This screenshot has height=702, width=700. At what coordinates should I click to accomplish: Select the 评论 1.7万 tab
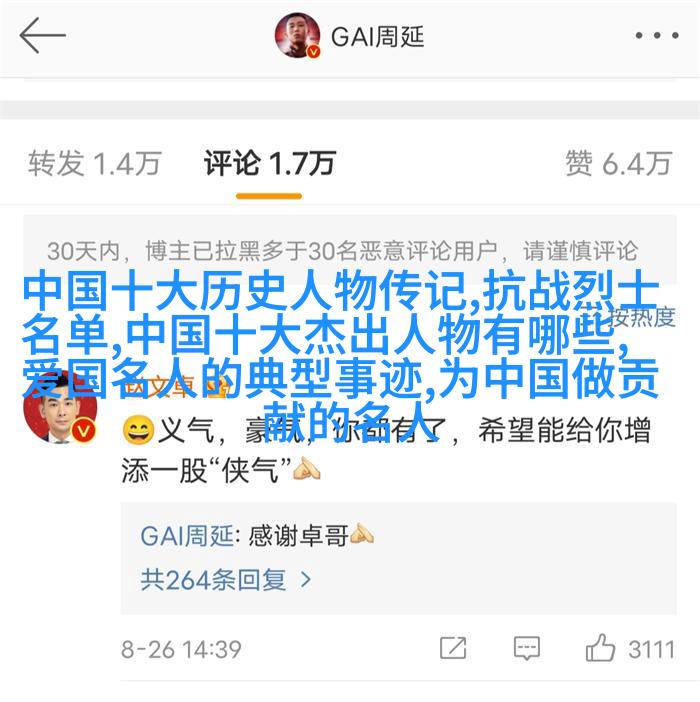coord(270,162)
